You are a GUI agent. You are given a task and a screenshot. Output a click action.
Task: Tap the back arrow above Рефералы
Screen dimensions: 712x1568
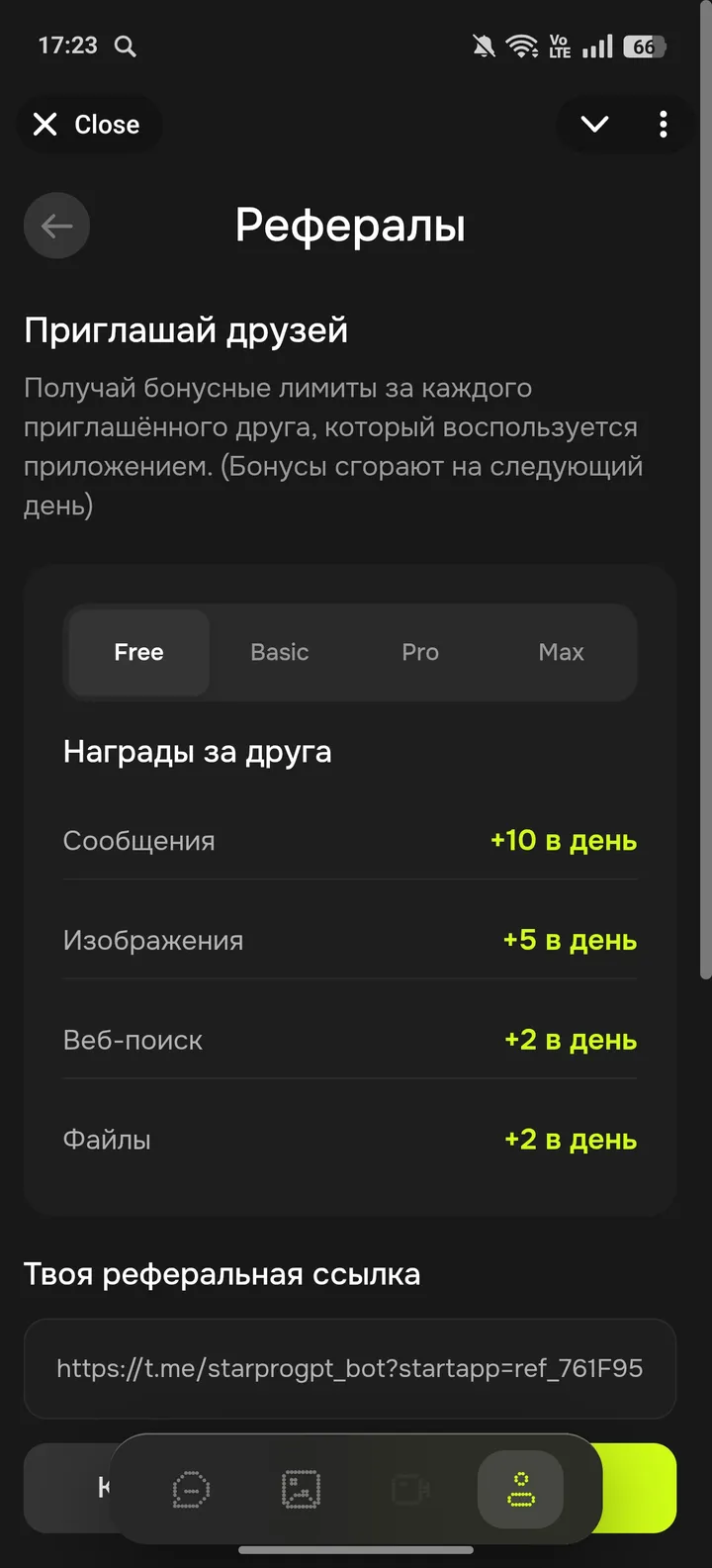click(56, 226)
